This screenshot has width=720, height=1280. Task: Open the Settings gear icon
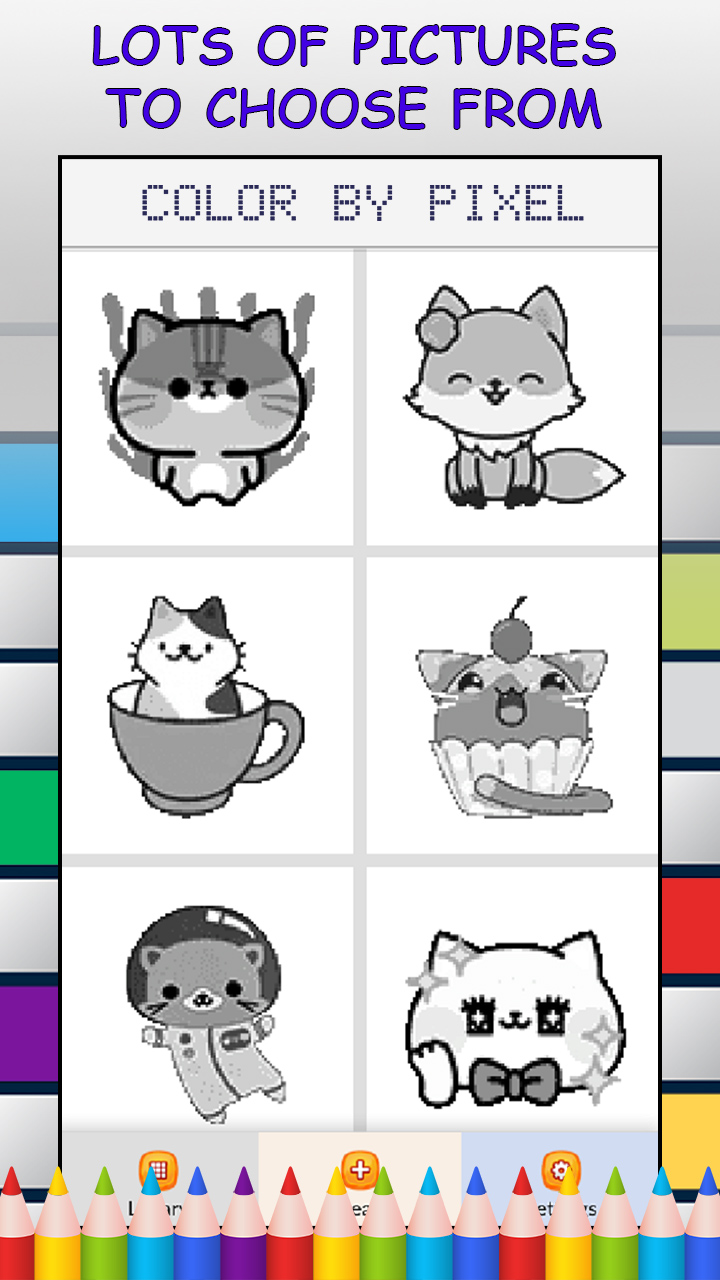[x=560, y=1167]
